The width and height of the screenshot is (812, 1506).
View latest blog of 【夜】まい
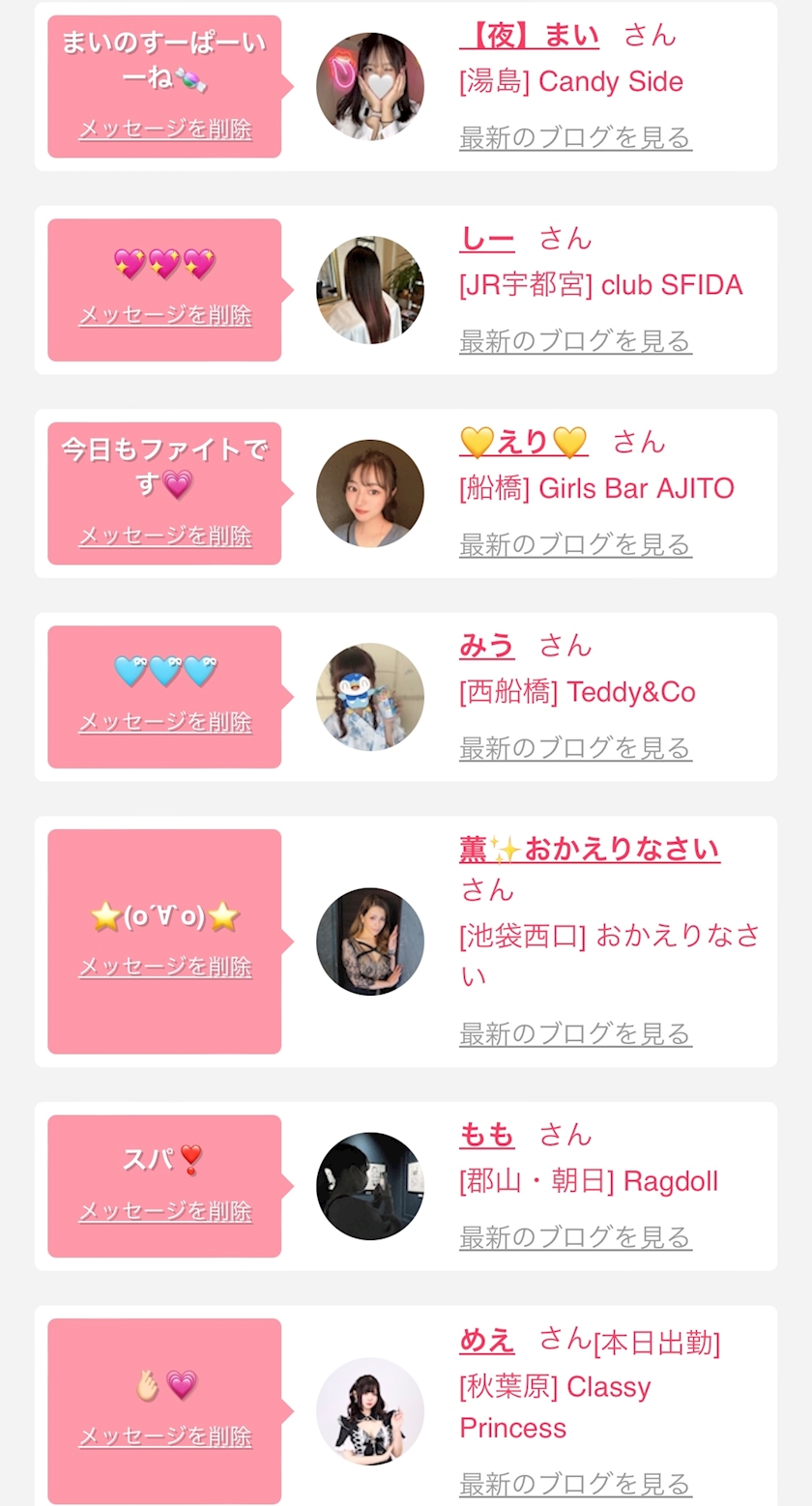pyautogui.click(x=575, y=138)
